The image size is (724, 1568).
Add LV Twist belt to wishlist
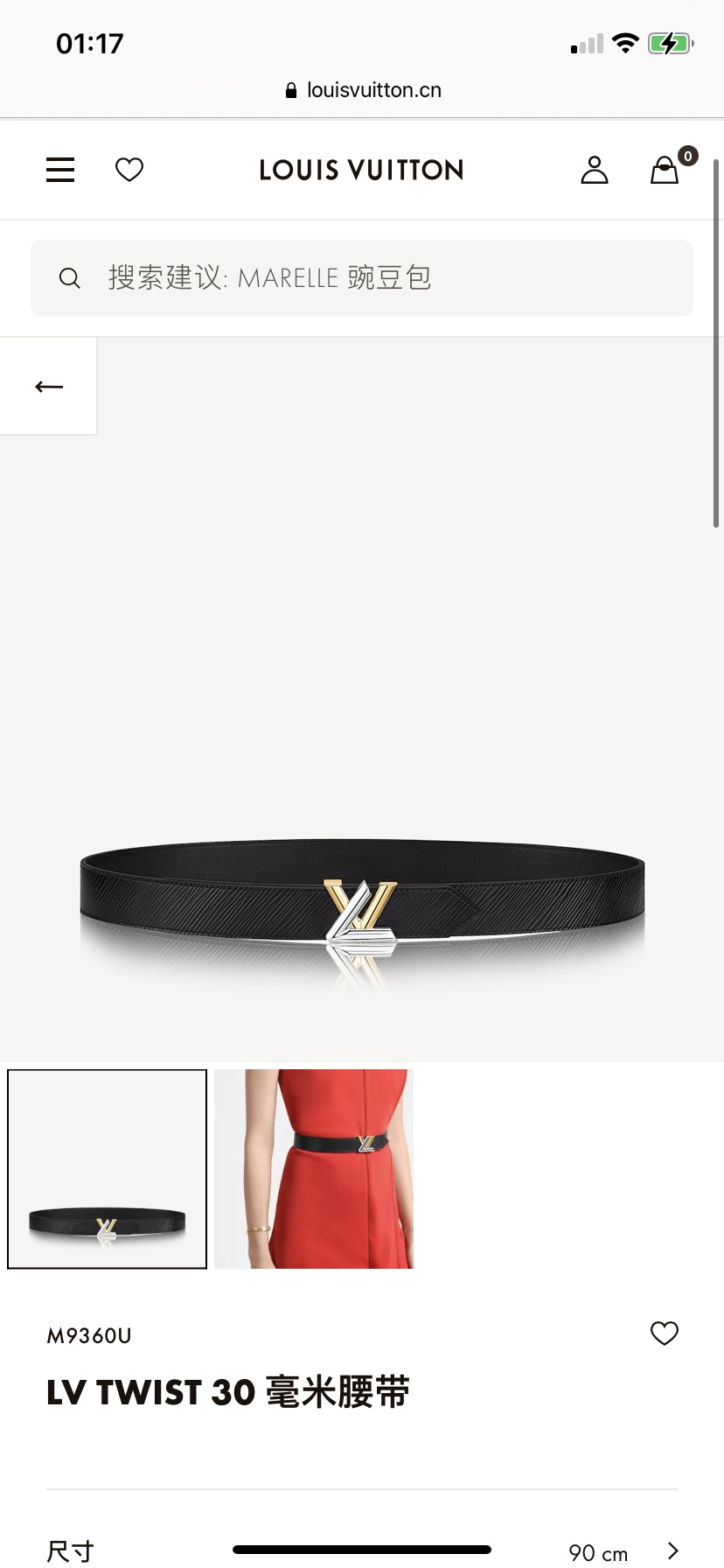tap(665, 1333)
